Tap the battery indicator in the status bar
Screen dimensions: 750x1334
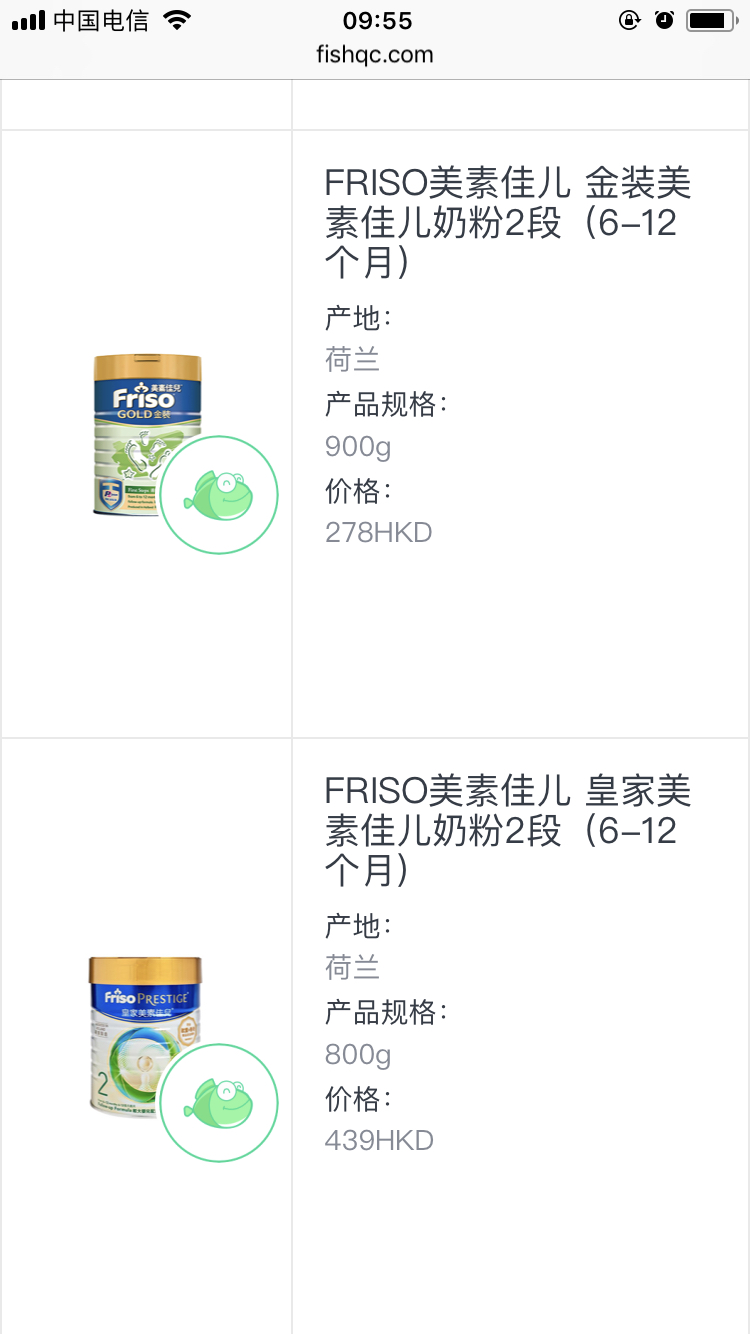[712, 17]
